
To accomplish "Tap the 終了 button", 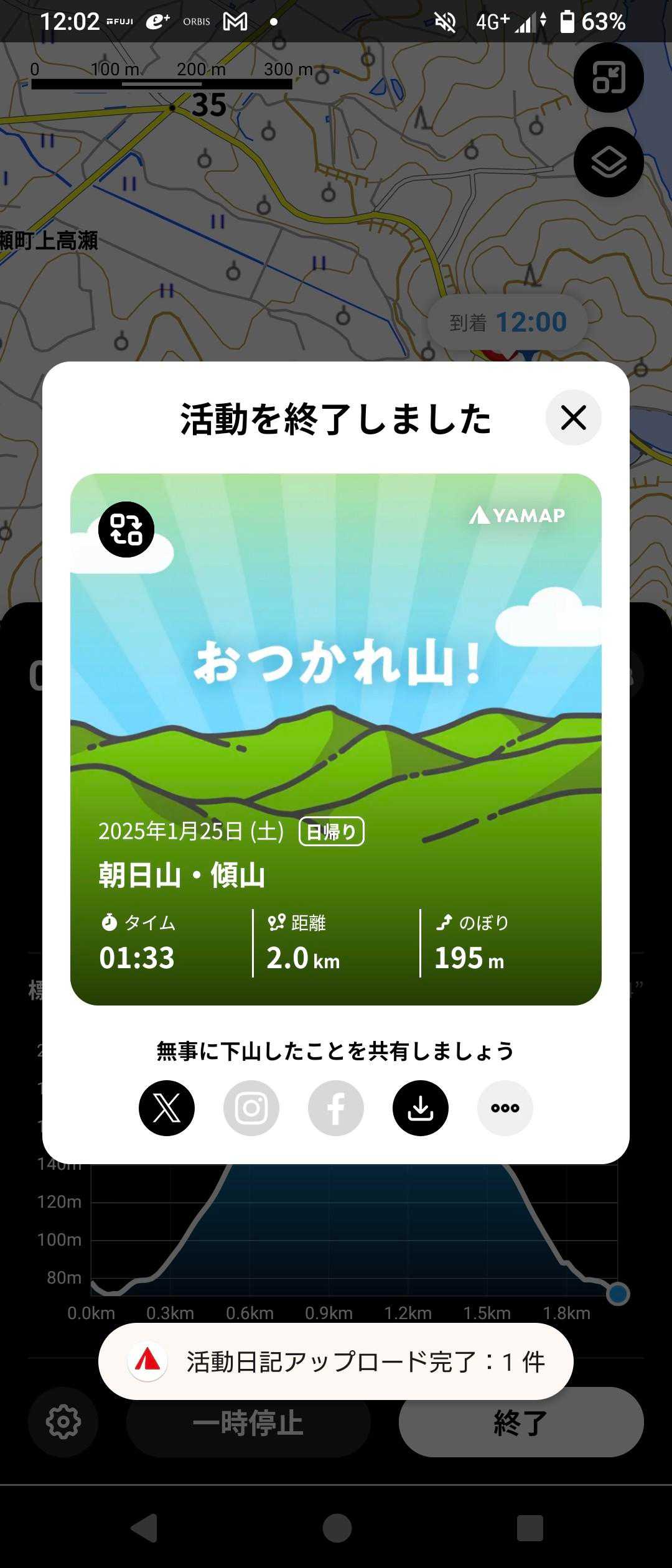I will point(521,1422).
